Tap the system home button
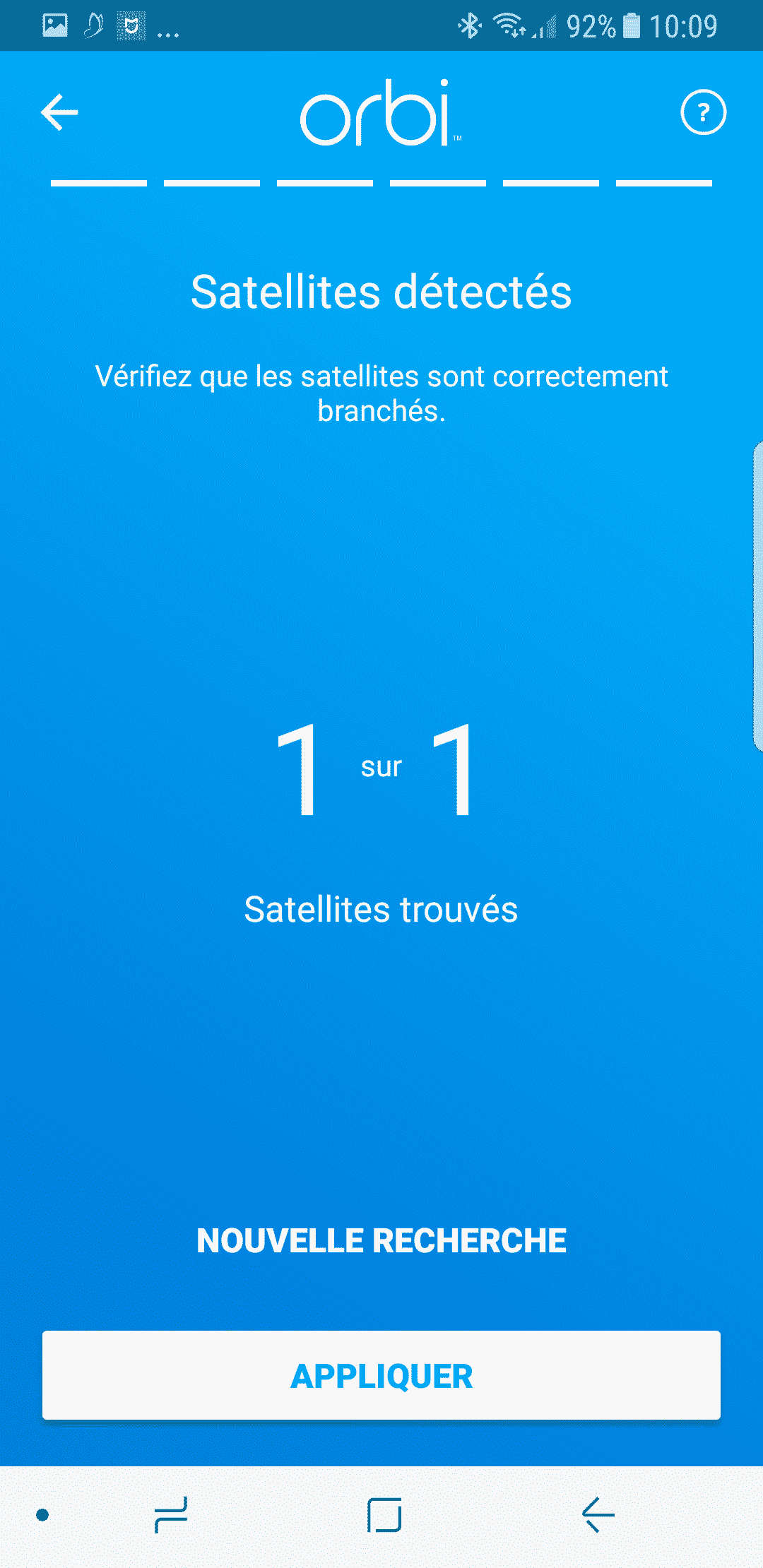763x1568 pixels. (384, 1515)
